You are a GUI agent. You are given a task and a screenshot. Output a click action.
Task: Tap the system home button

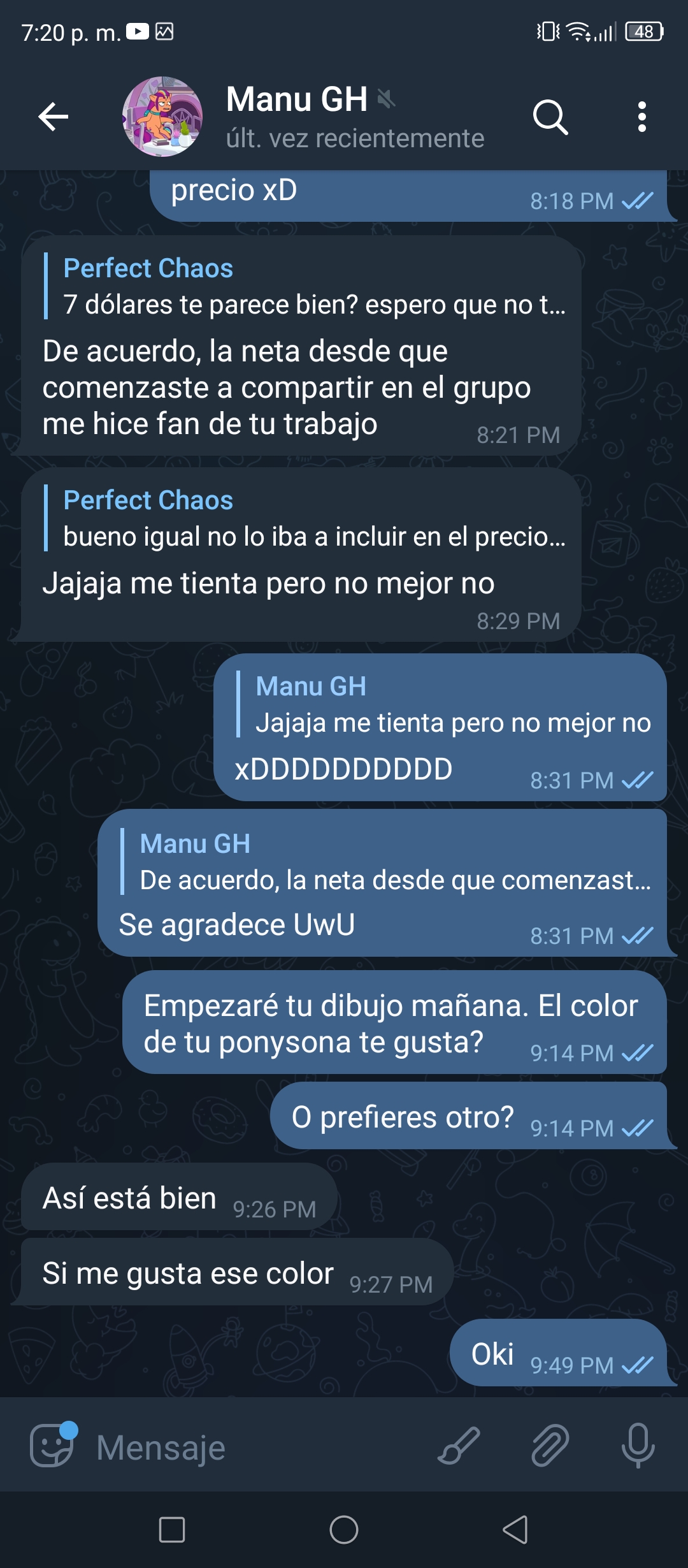tap(344, 1530)
